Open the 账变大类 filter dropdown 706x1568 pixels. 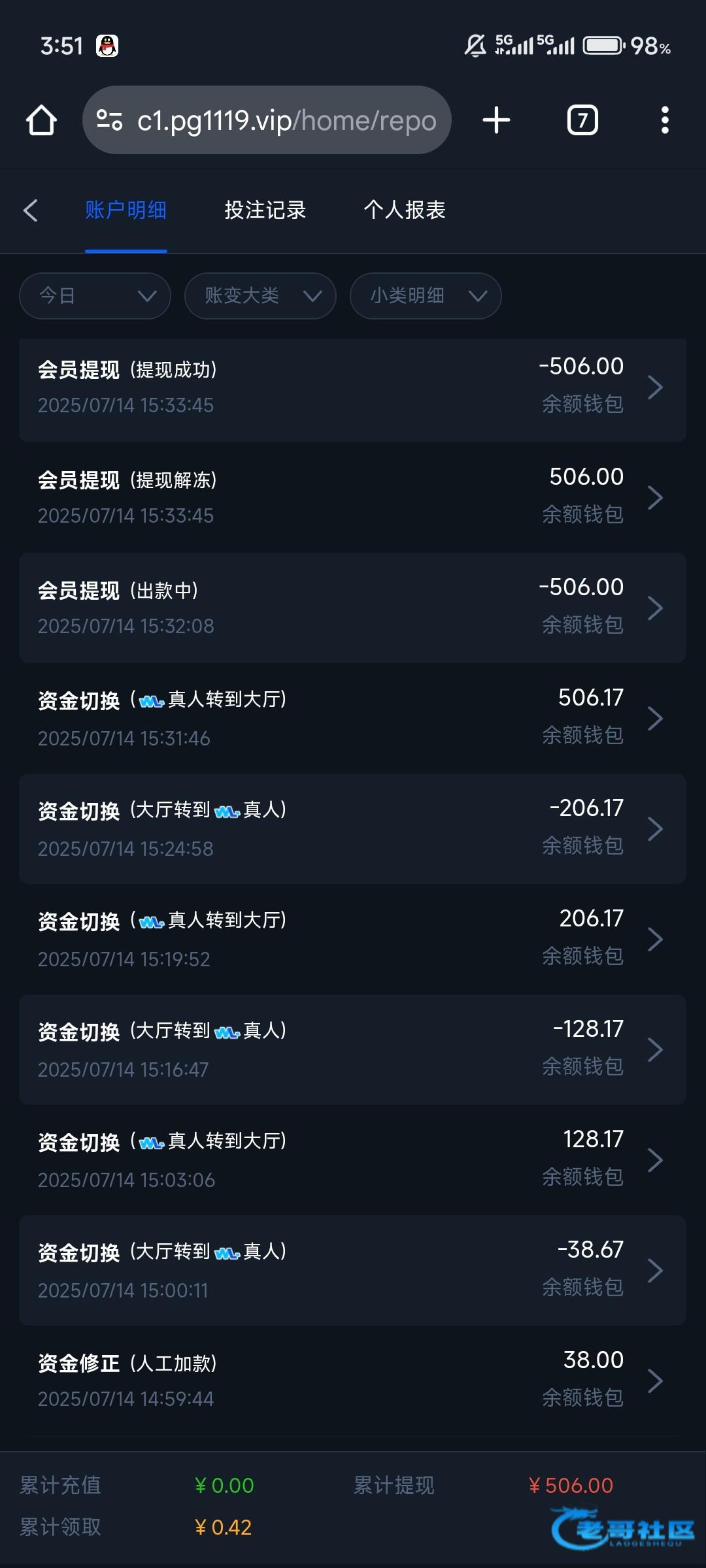[x=260, y=296]
